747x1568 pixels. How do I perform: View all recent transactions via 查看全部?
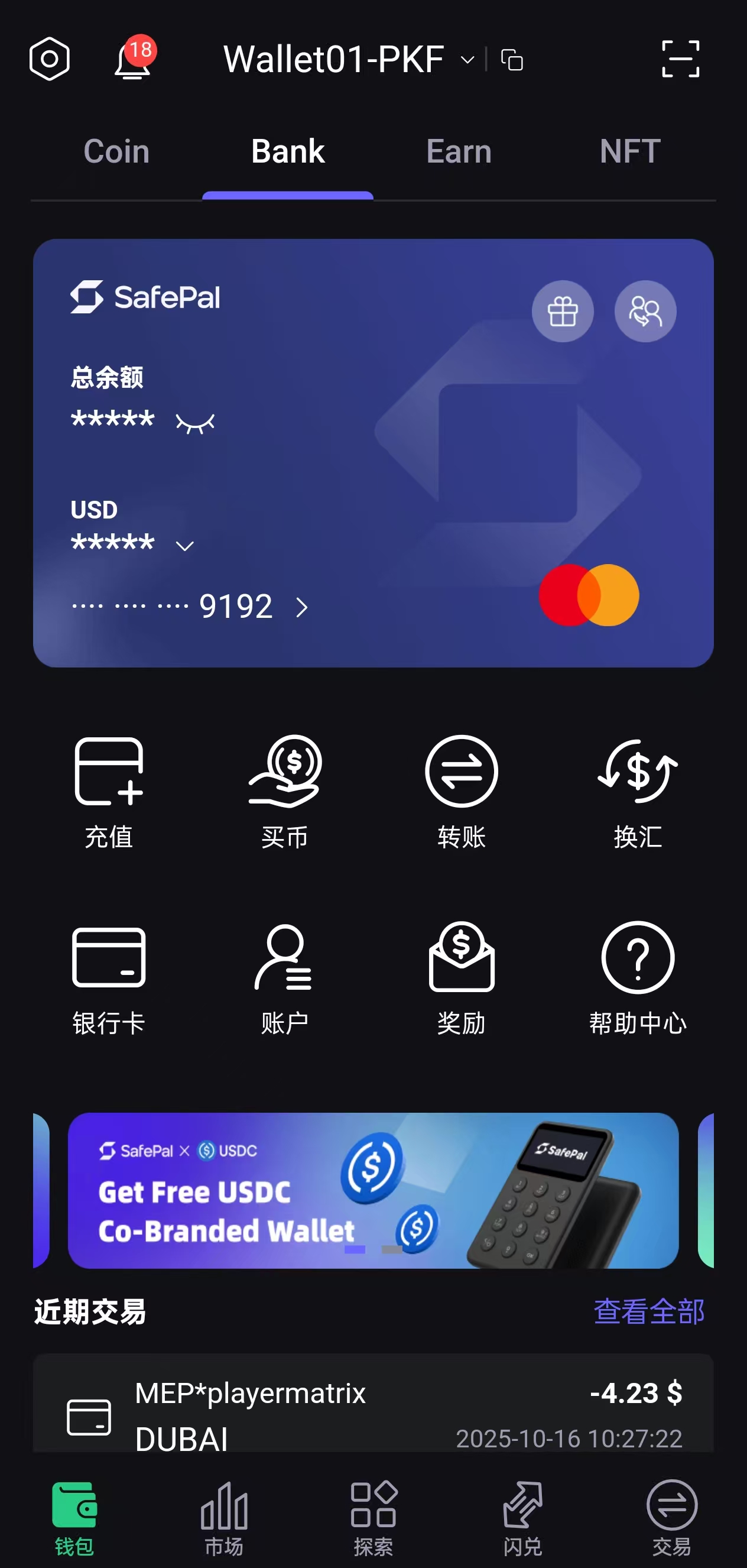[648, 1312]
